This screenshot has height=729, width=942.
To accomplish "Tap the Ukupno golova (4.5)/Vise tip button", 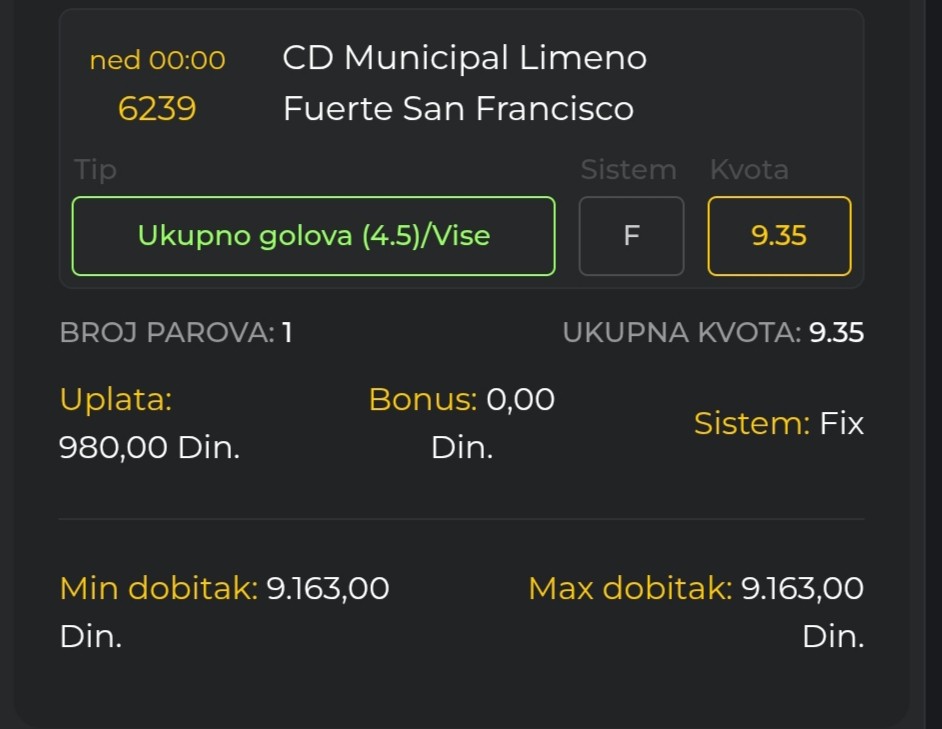I will coord(313,236).
